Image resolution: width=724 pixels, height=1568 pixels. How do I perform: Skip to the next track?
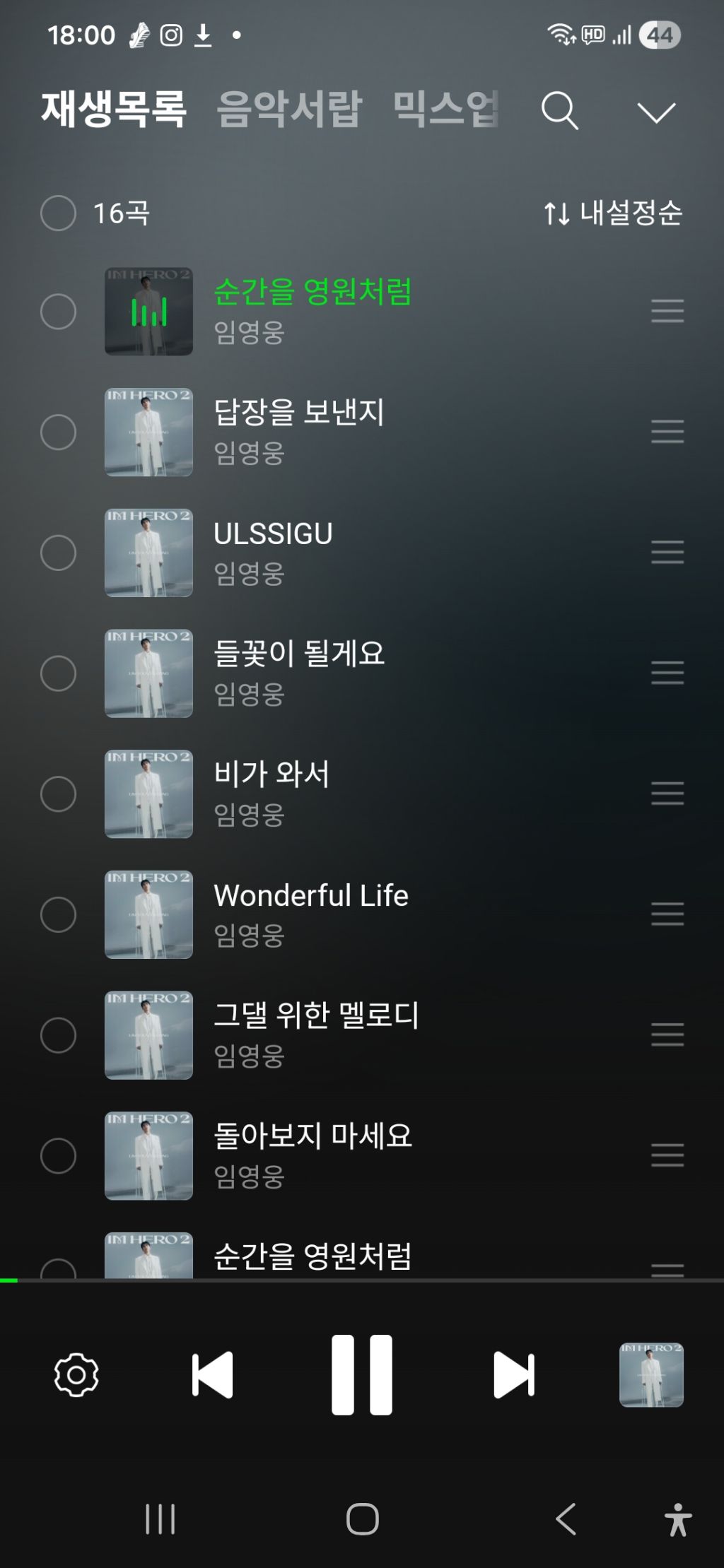pyautogui.click(x=514, y=1374)
